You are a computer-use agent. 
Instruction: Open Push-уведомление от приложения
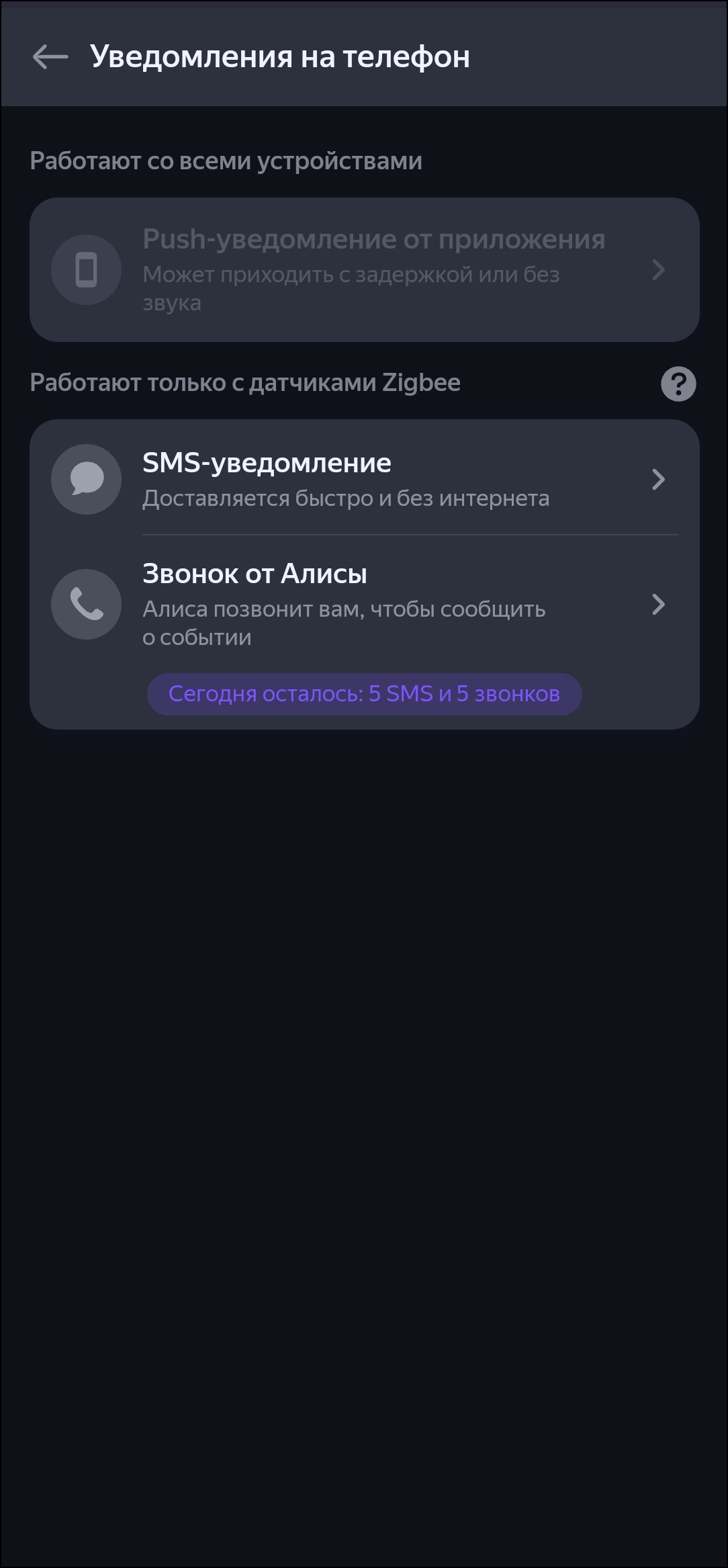364,270
